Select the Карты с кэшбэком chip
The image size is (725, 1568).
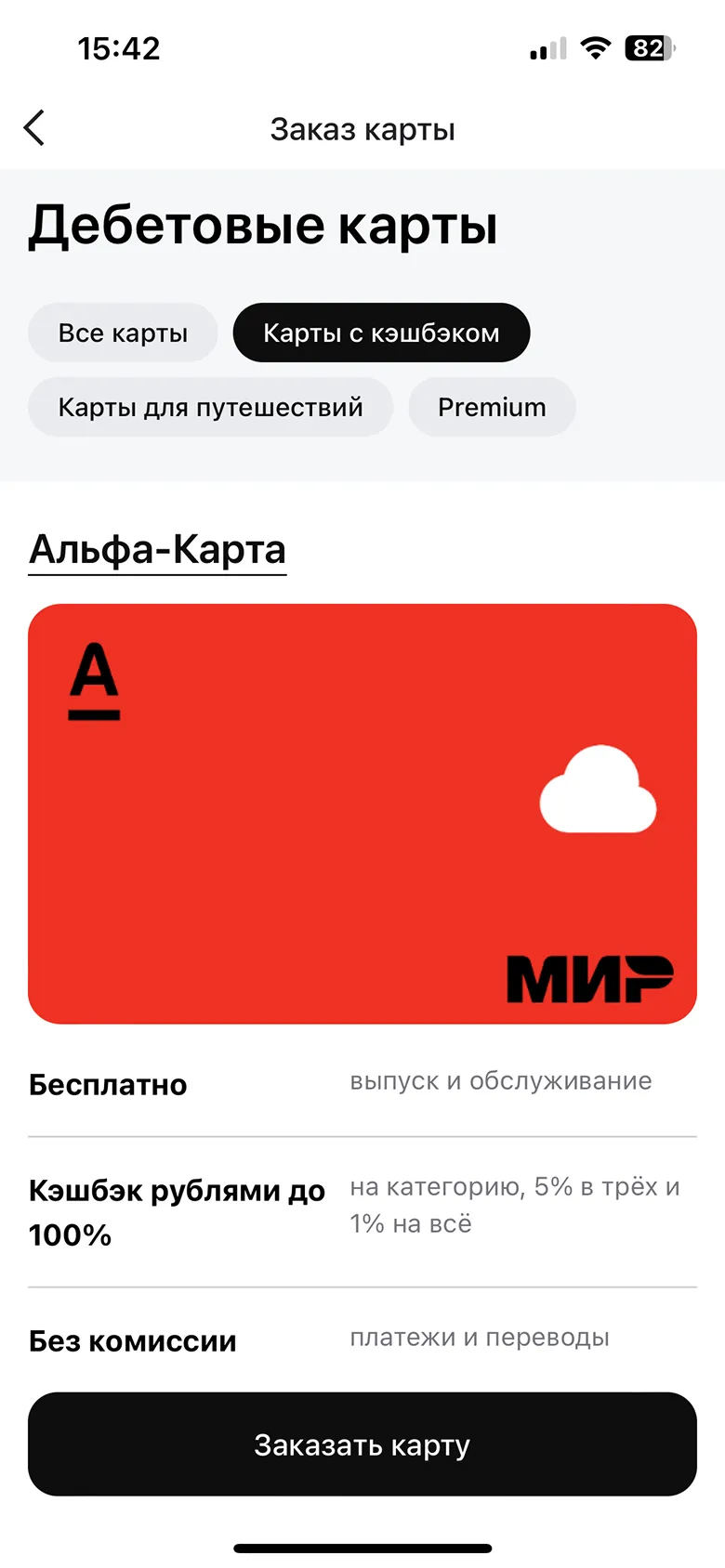381,333
